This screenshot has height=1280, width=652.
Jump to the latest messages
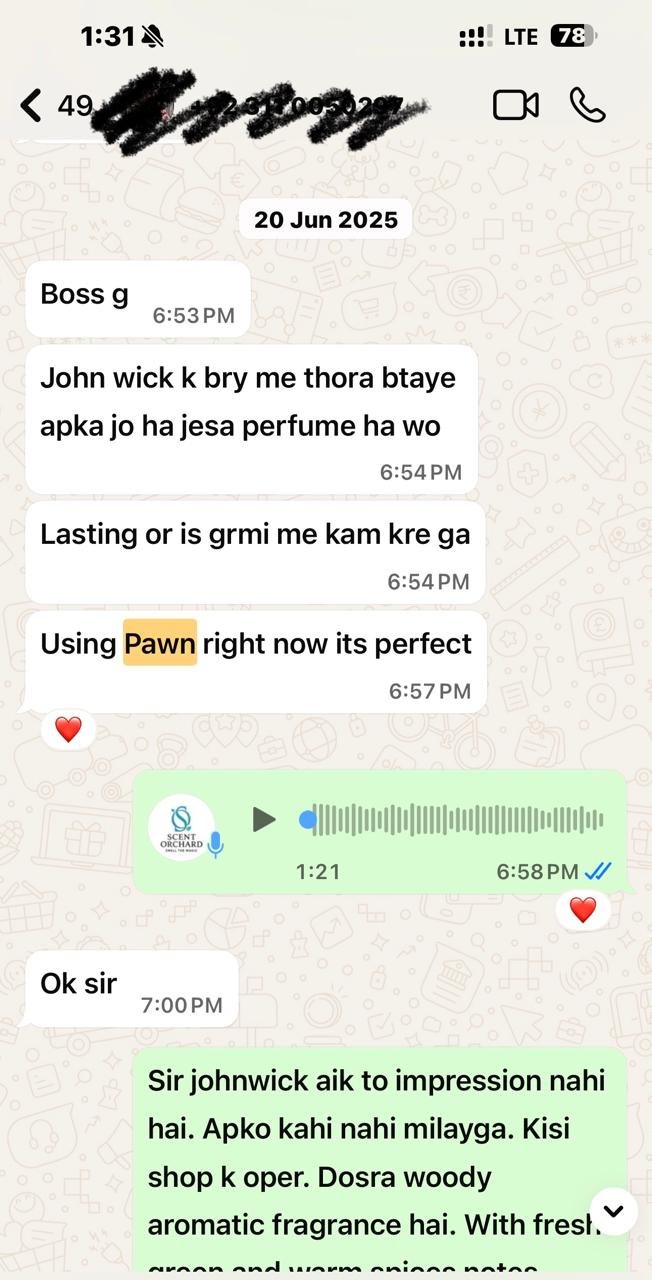(x=613, y=1212)
